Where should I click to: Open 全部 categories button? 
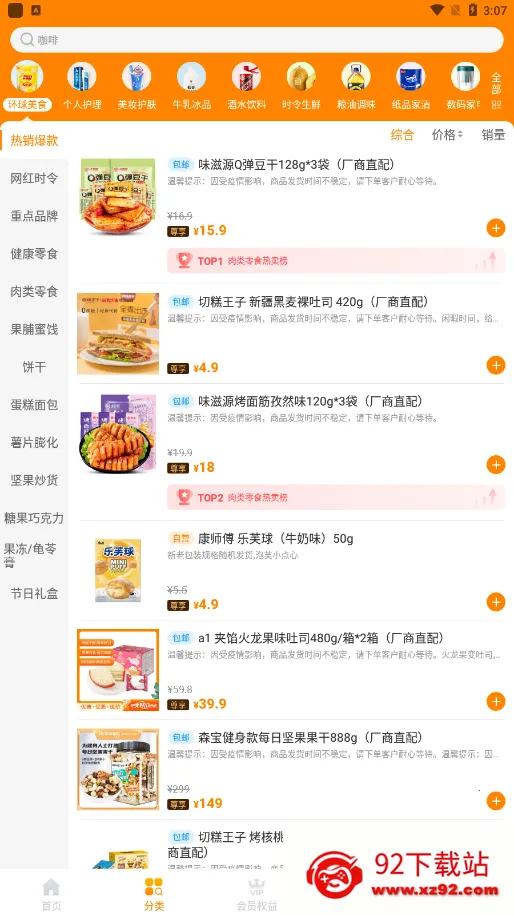point(496,90)
